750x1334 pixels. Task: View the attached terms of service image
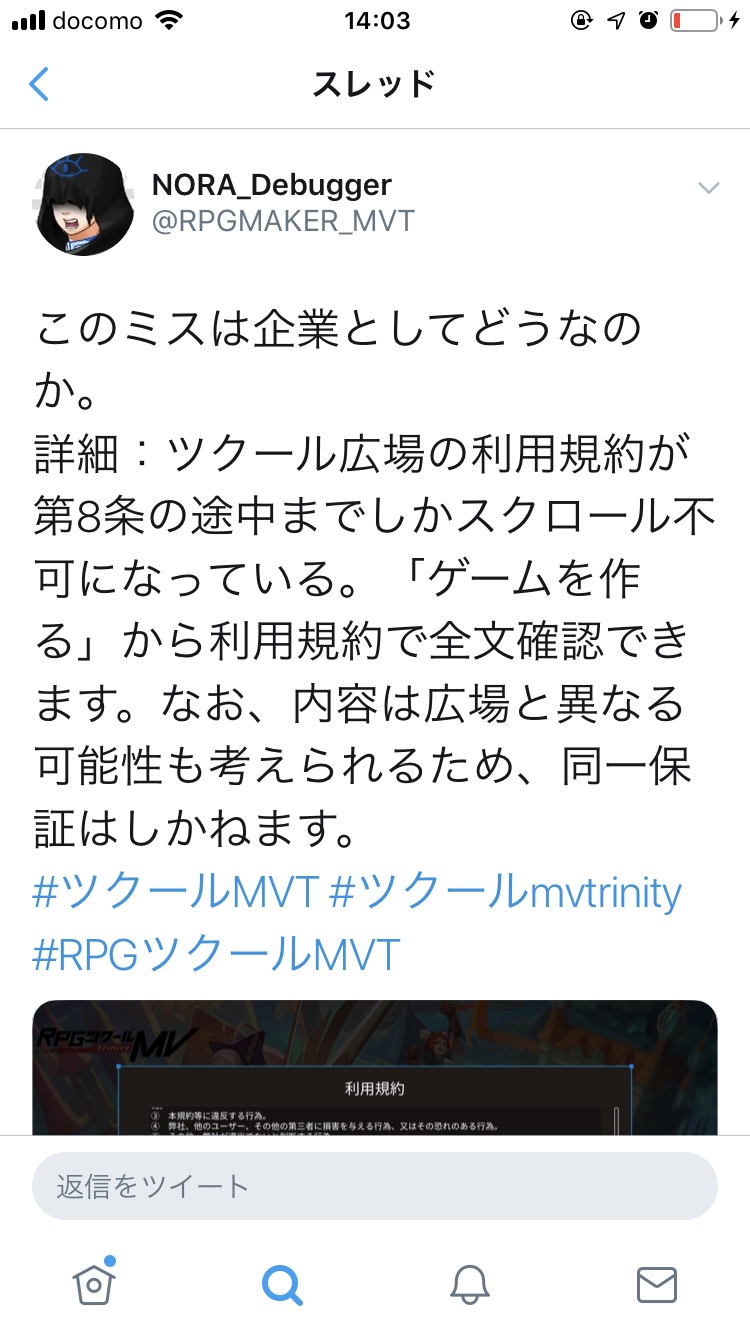coord(375,1067)
